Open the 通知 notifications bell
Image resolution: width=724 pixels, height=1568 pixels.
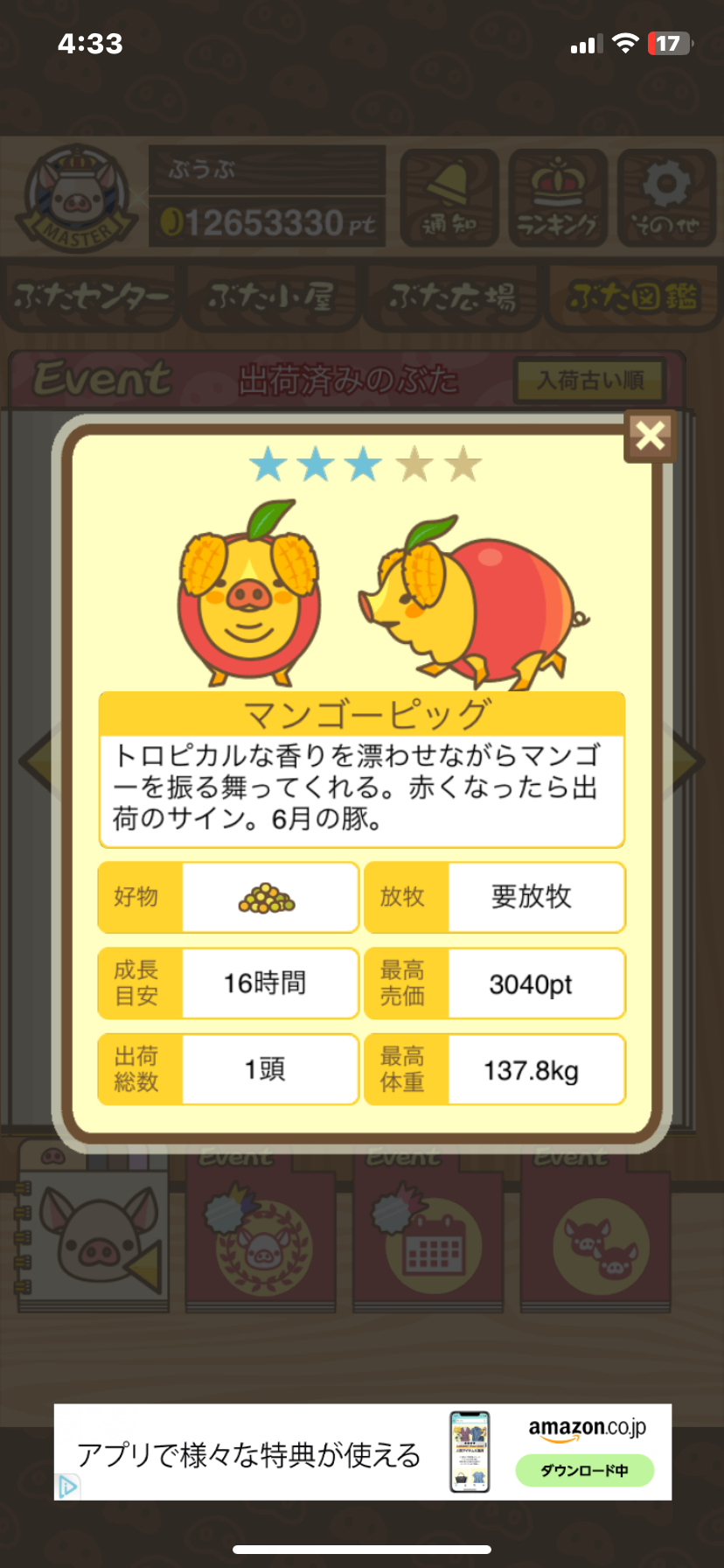449,198
